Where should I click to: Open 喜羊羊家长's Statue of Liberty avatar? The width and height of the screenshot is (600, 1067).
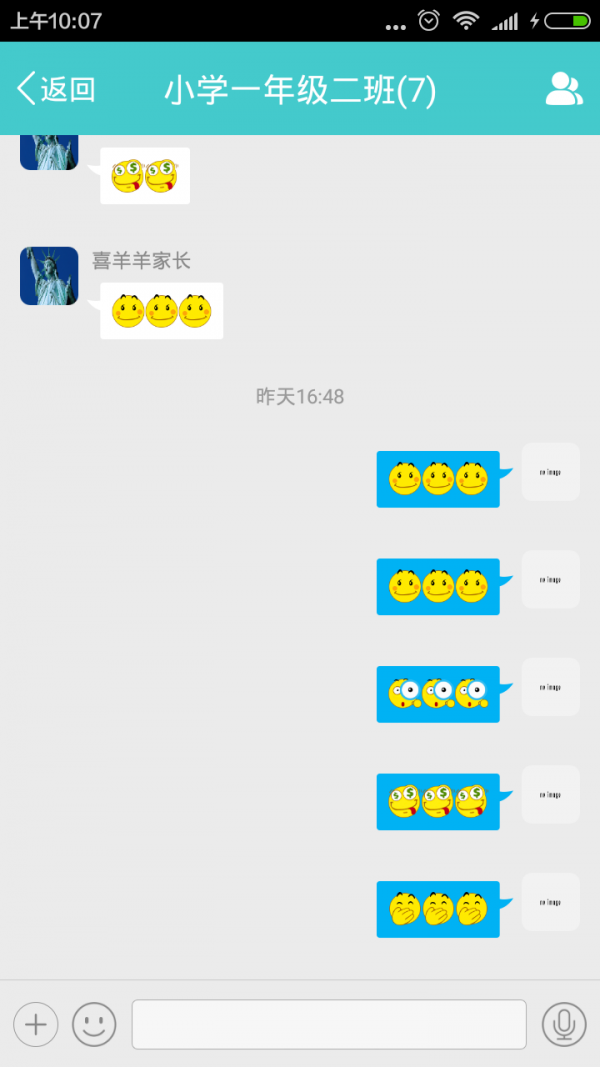pyautogui.click(x=49, y=276)
